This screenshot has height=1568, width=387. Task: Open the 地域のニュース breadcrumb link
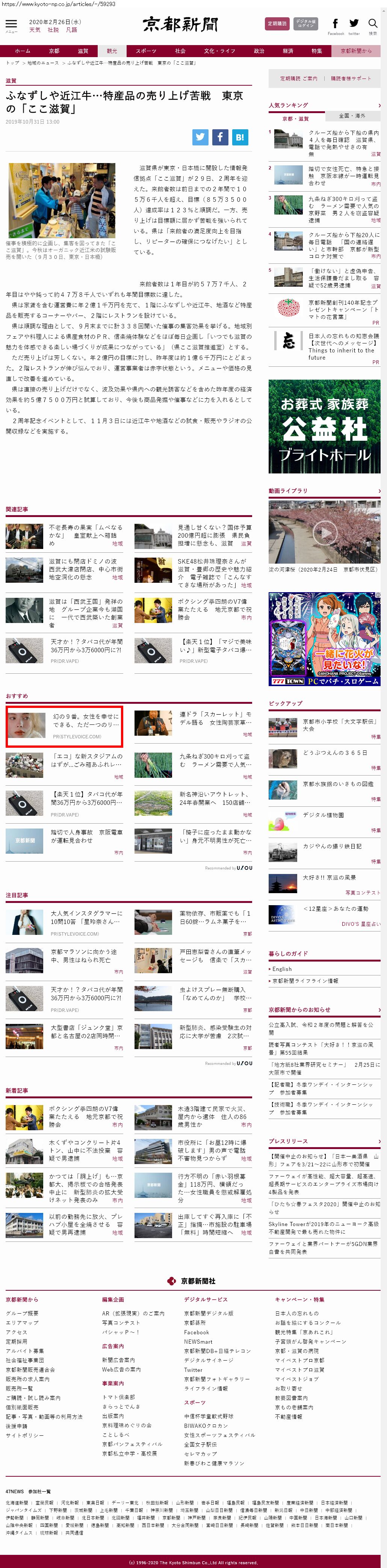42,63
